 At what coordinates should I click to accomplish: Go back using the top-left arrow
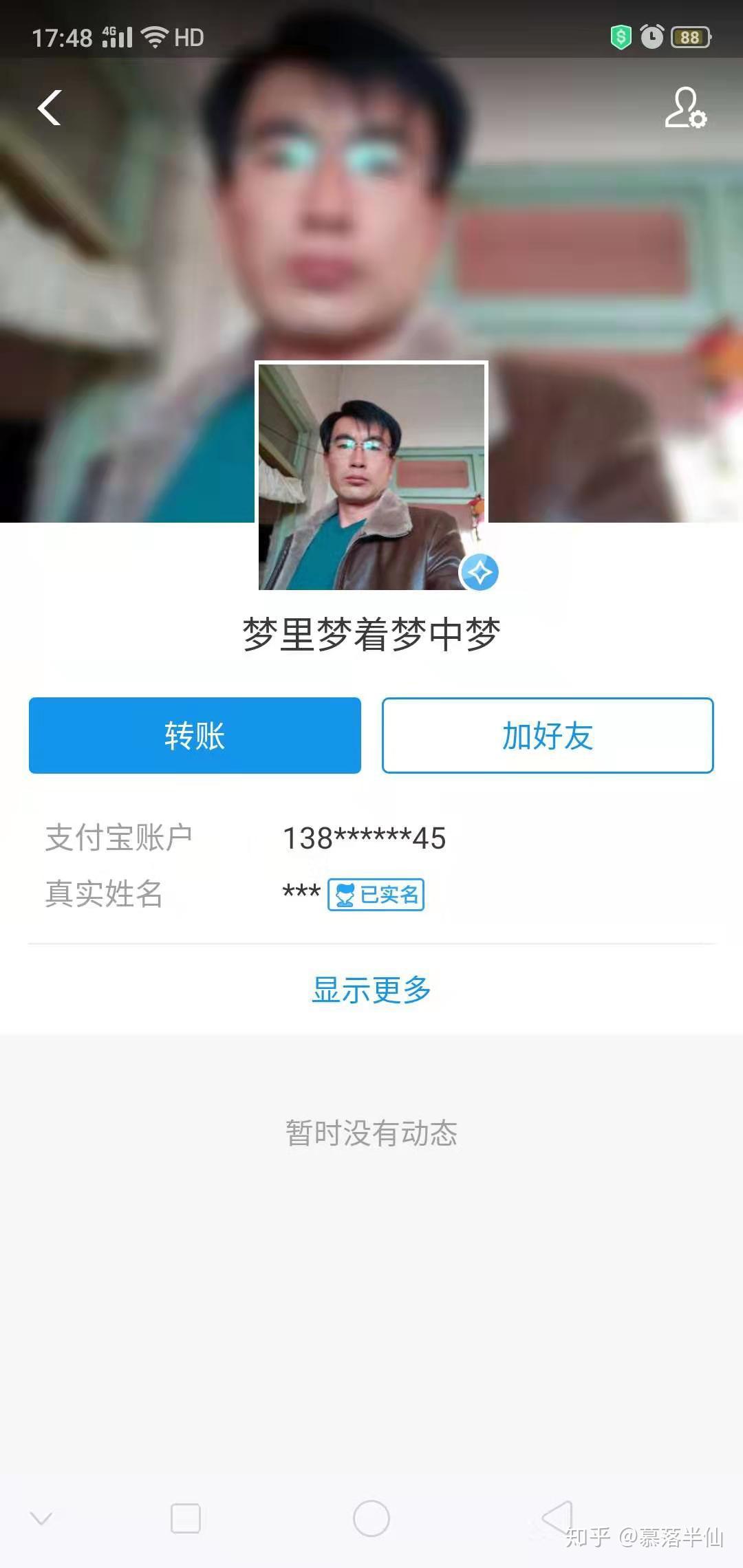(50, 108)
